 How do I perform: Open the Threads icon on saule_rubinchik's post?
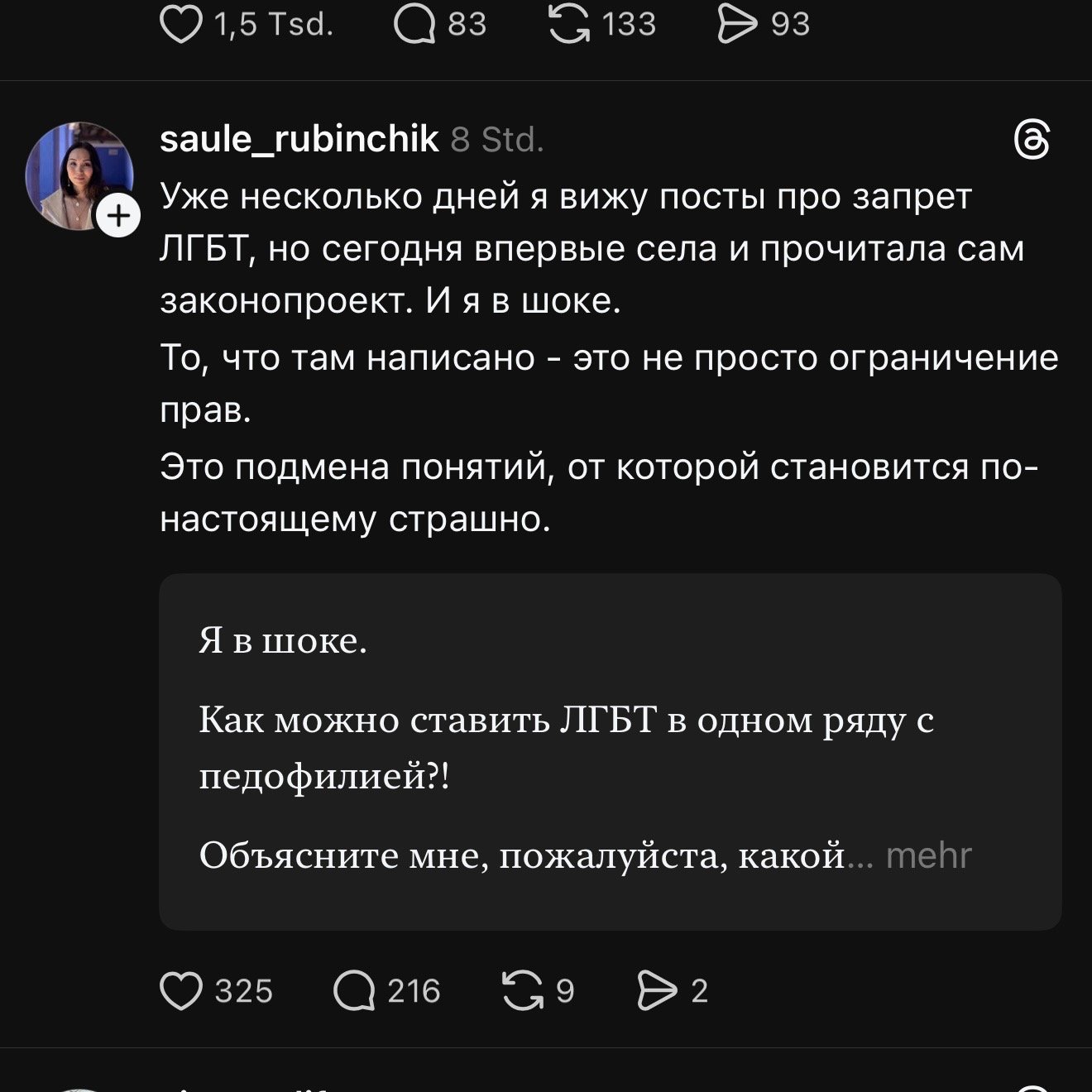pyautogui.click(x=1032, y=139)
